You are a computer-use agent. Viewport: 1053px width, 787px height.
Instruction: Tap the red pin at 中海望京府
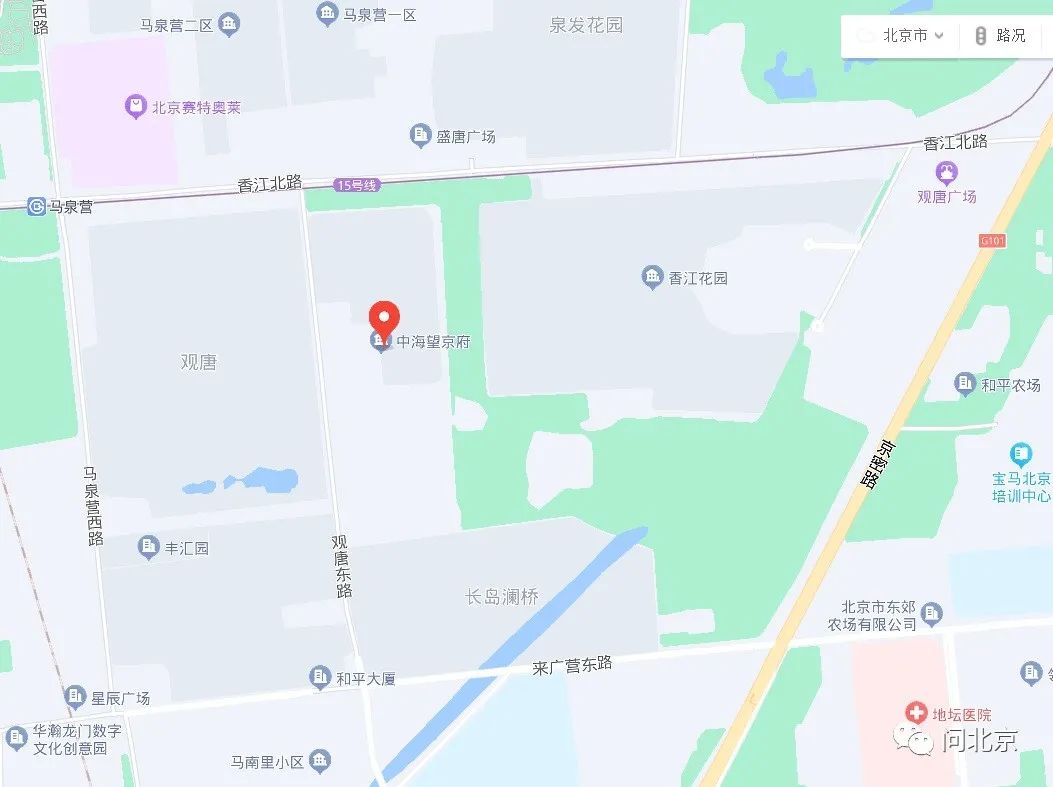(384, 319)
